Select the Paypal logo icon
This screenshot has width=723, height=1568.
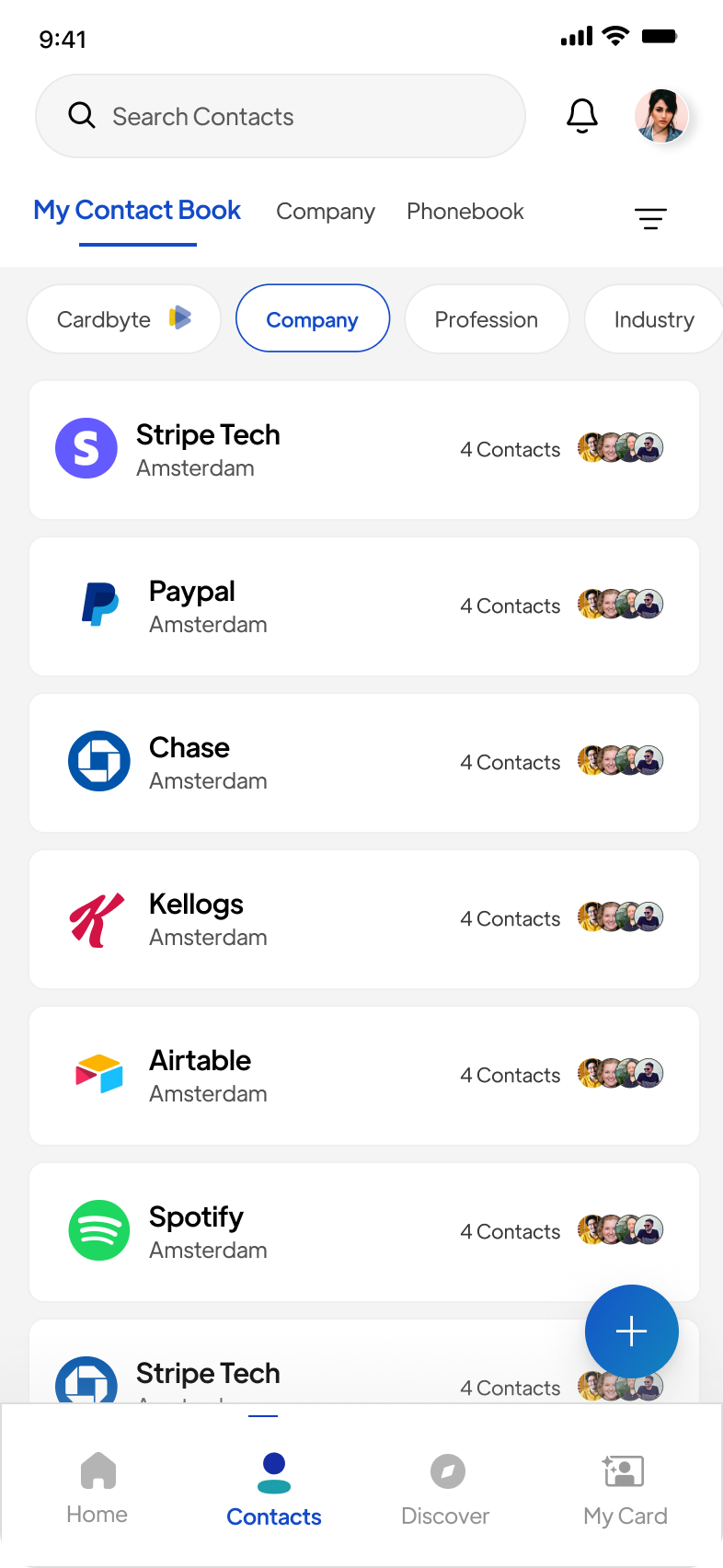98,604
